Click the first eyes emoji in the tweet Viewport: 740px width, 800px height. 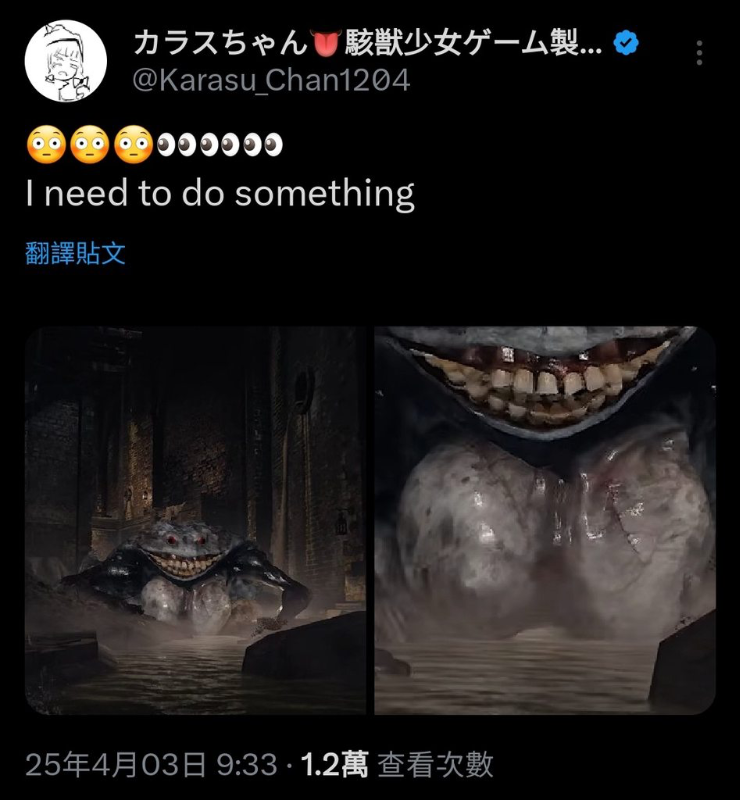click(164, 145)
